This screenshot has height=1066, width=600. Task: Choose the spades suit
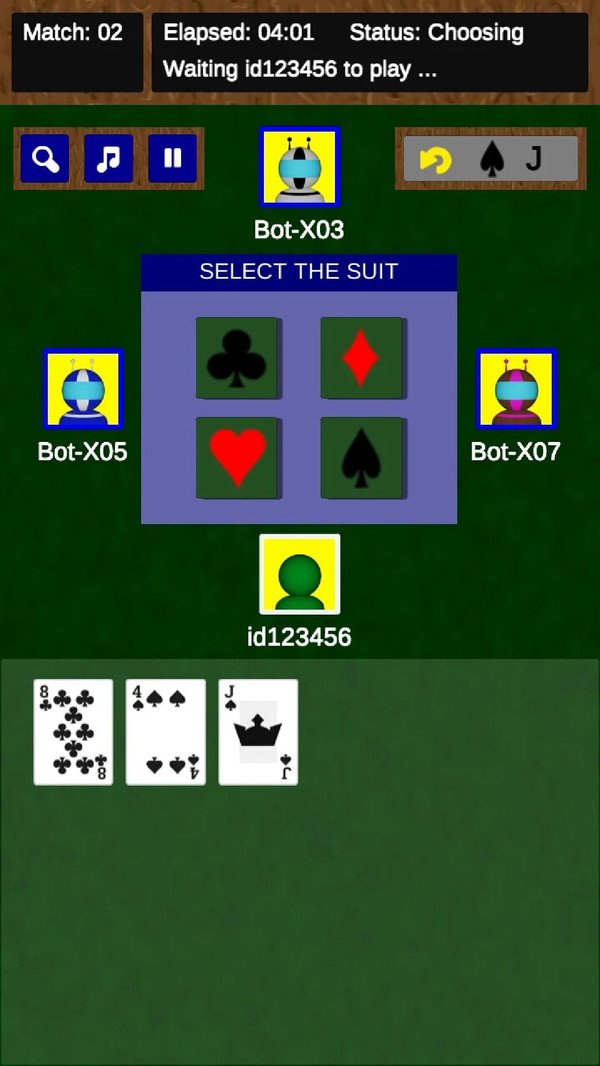361,458
